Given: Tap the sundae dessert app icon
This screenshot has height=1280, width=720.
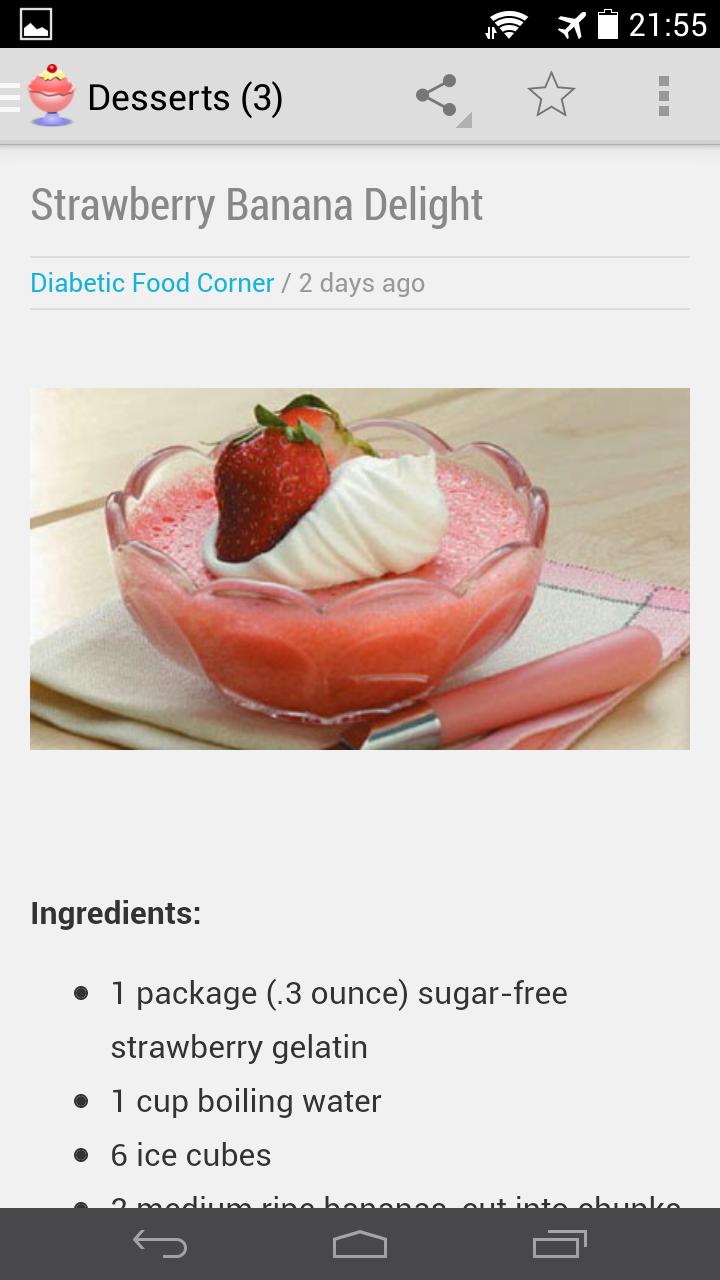Looking at the screenshot, I should [x=51, y=95].
